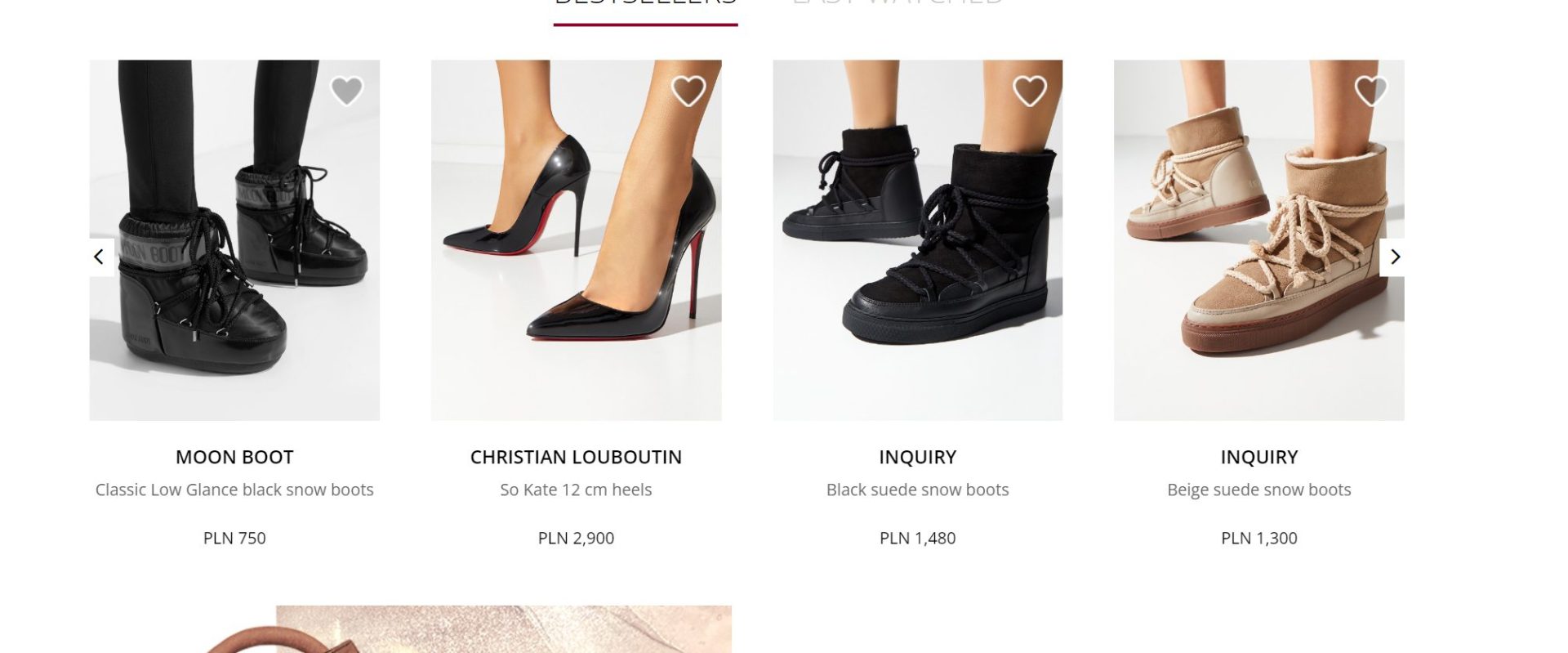Show next bestseller products

1395,257
